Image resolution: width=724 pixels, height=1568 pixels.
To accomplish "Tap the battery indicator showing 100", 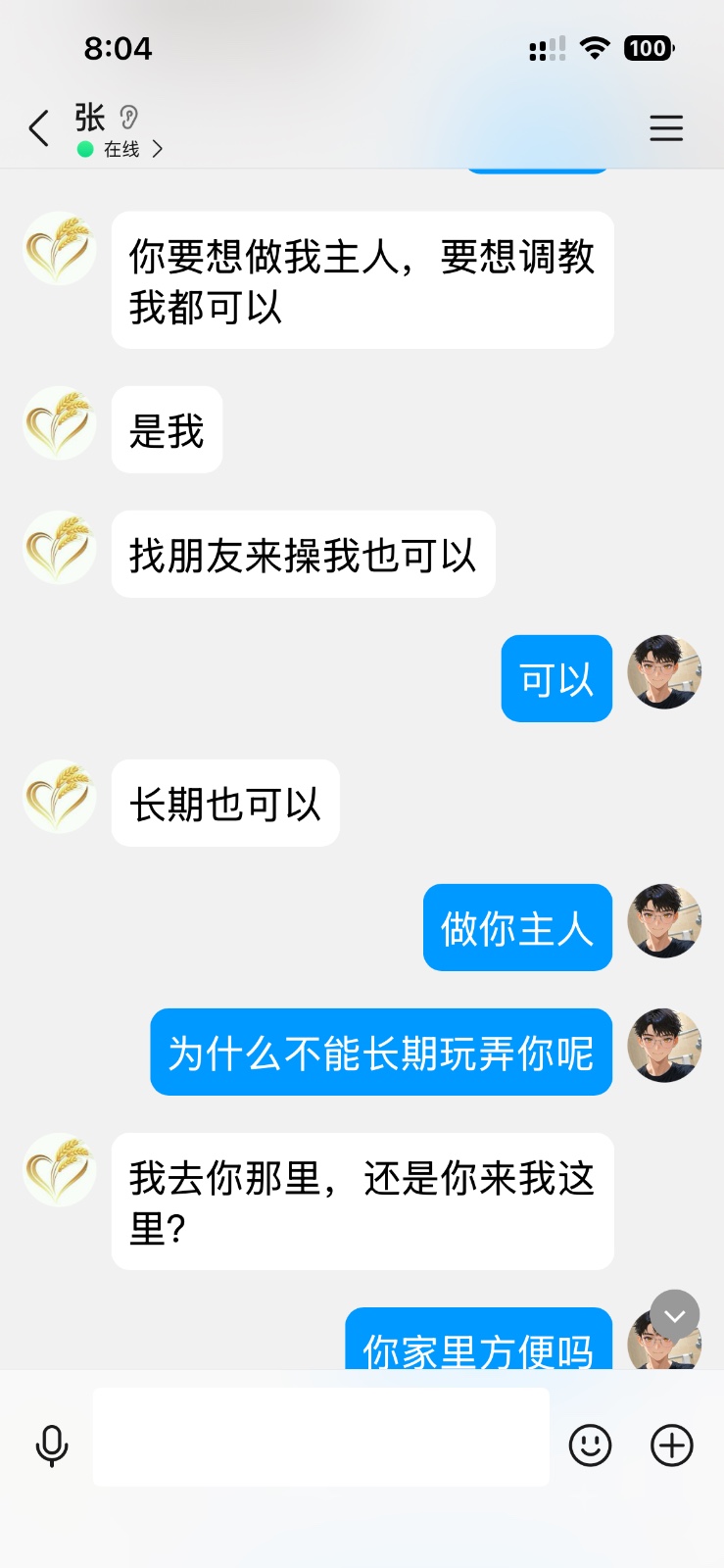I will (x=648, y=48).
